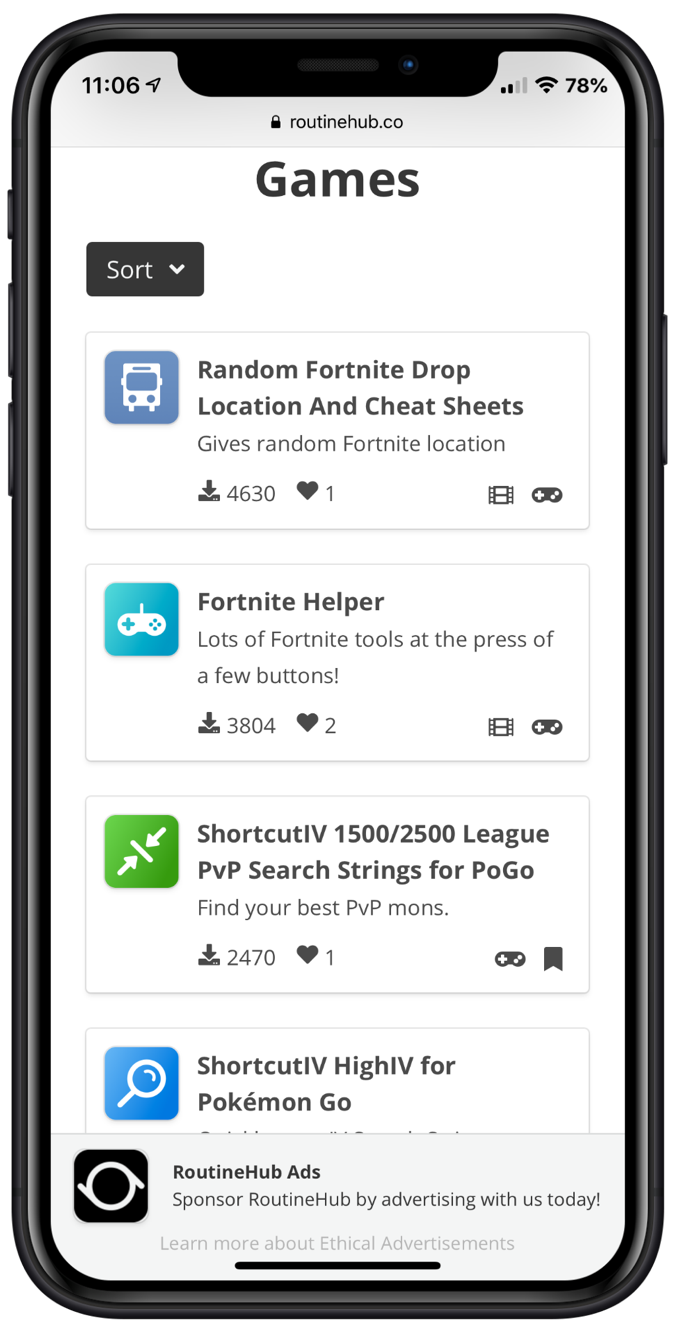This screenshot has height=1336, width=675.
Task: Tap the gamepad category icon on Random Fortnite Drop
Action: (x=546, y=495)
